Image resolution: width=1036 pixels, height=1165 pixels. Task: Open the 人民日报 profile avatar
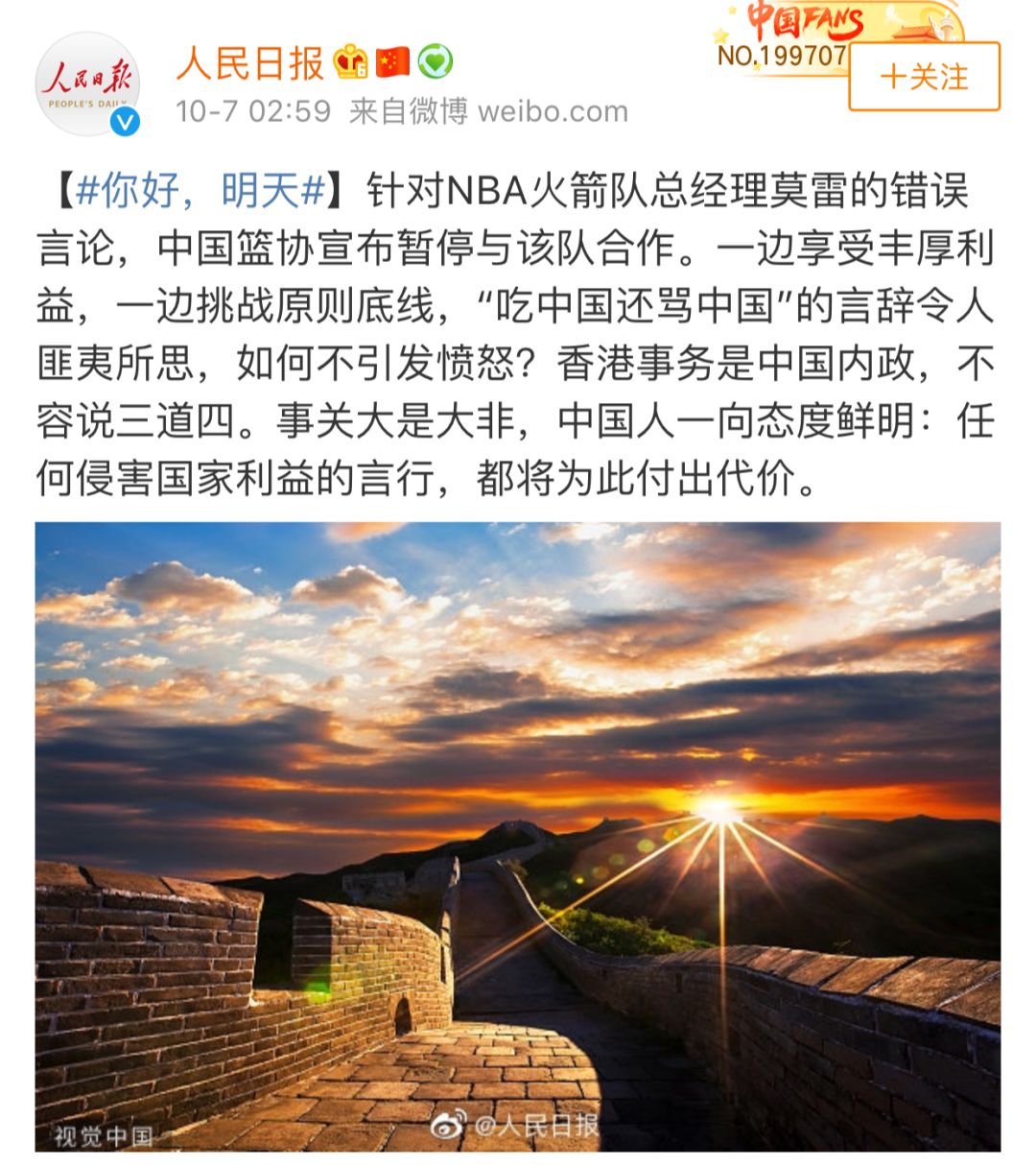click(x=87, y=83)
